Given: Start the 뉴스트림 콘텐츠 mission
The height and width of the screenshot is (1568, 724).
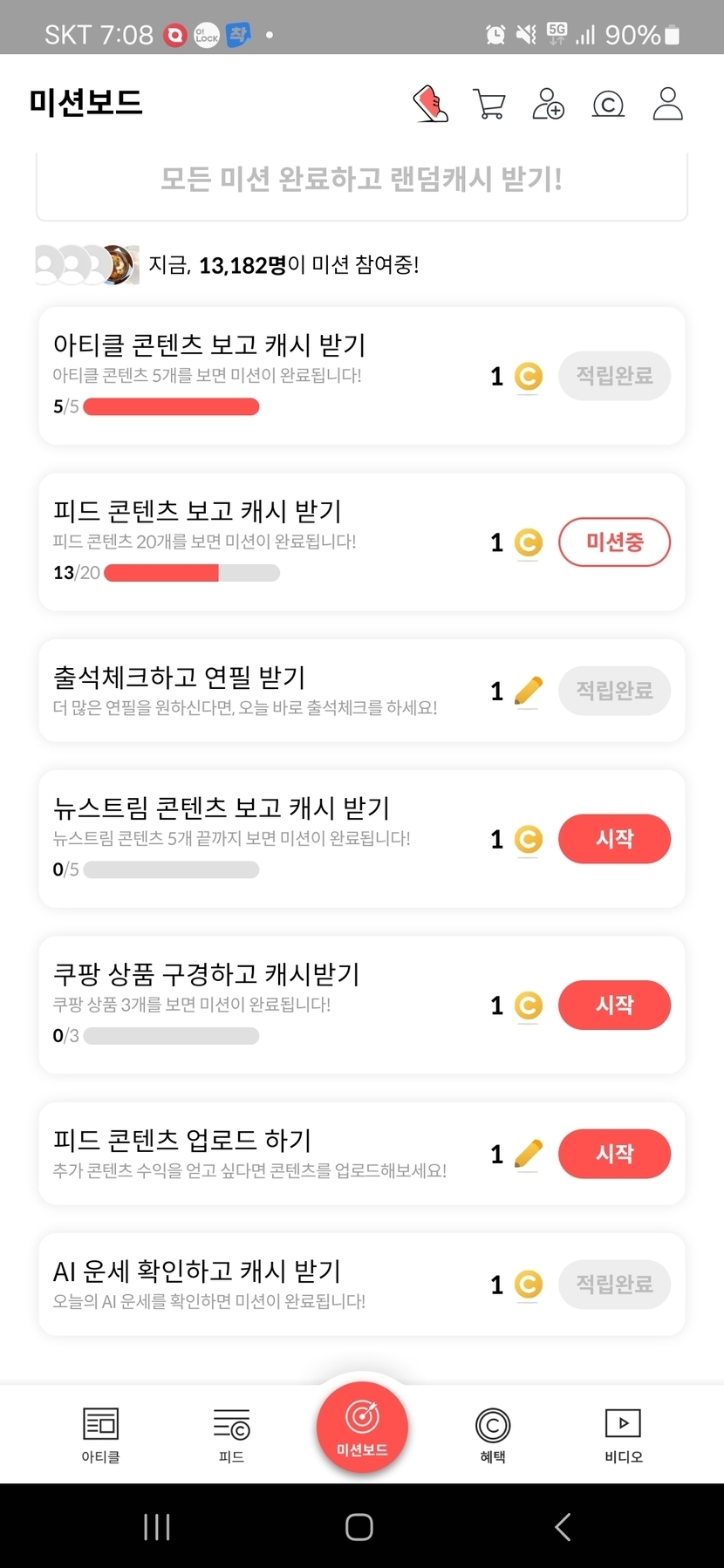Looking at the screenshot, I should coord(614,839).
